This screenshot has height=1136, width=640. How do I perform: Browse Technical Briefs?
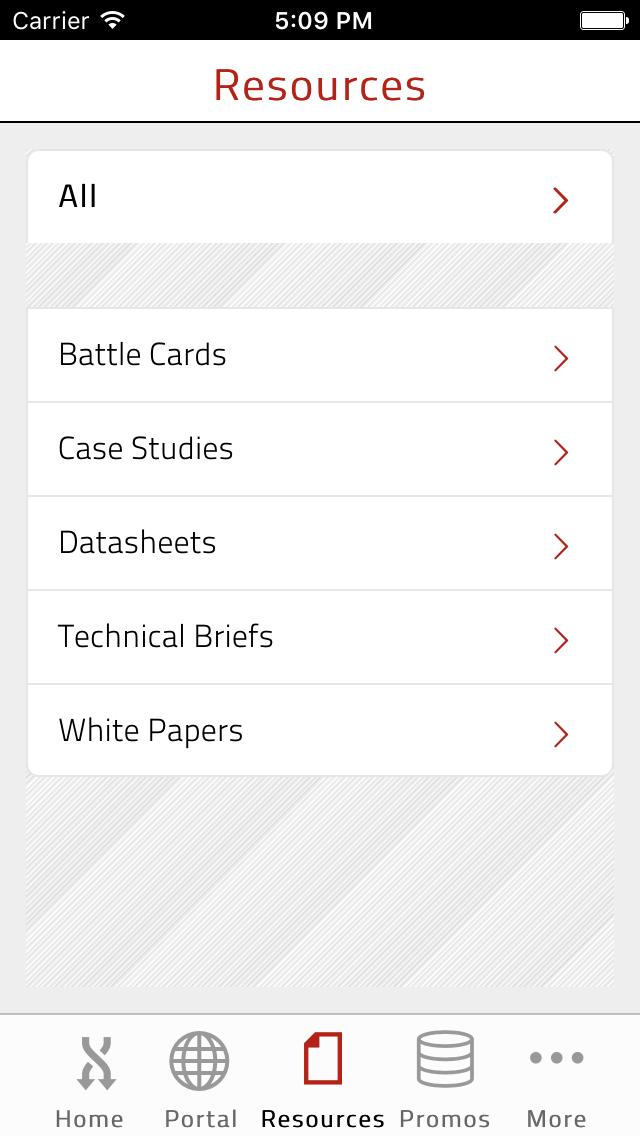(x=319, y=638)
